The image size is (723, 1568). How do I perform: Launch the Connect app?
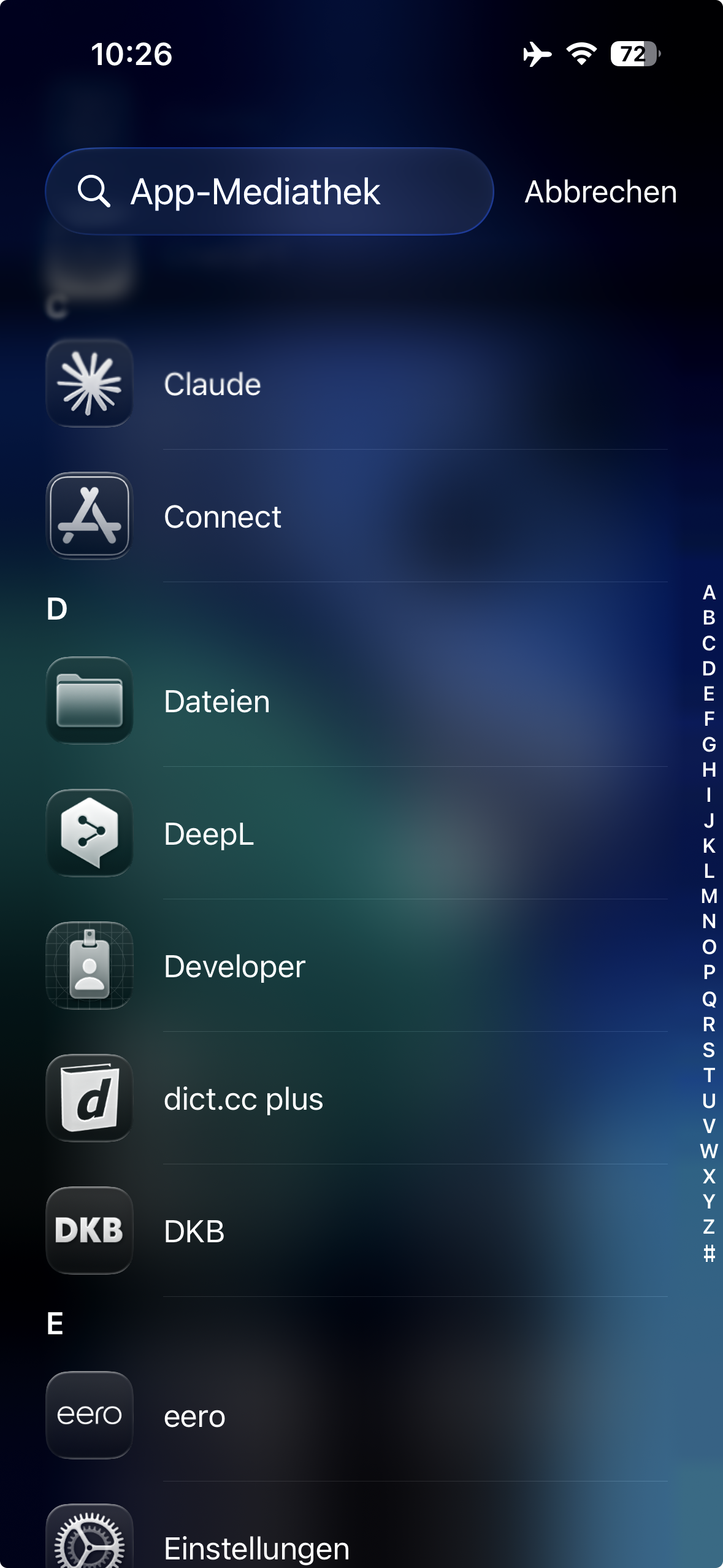pos(357,516)
